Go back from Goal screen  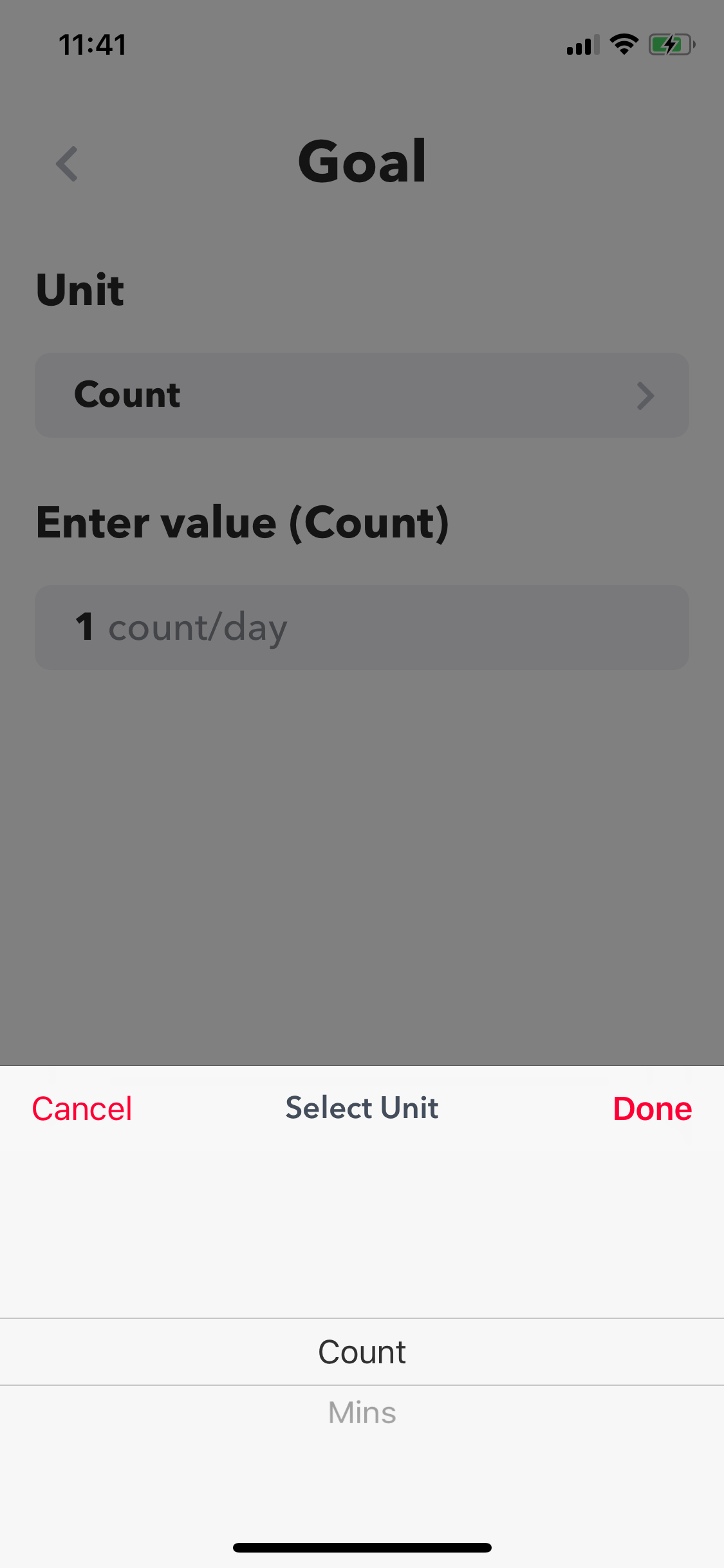(x=67, y=163)
